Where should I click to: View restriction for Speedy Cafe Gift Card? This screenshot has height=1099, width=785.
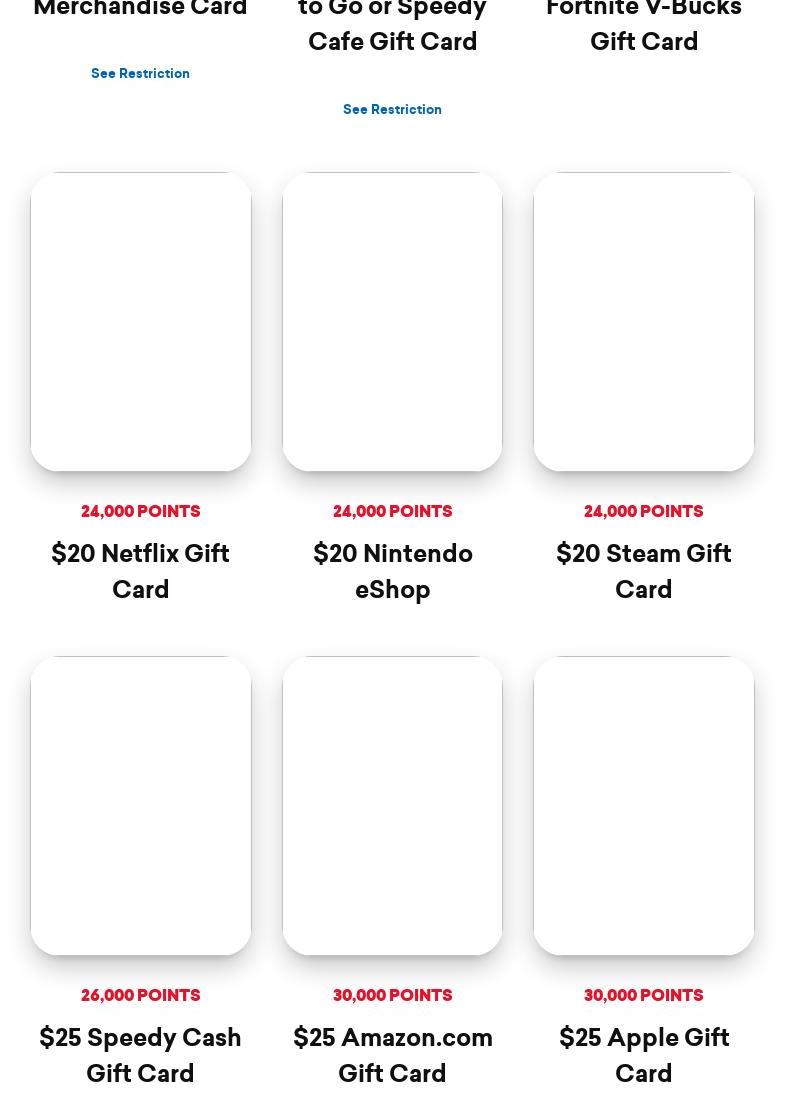tap(392, 109)
